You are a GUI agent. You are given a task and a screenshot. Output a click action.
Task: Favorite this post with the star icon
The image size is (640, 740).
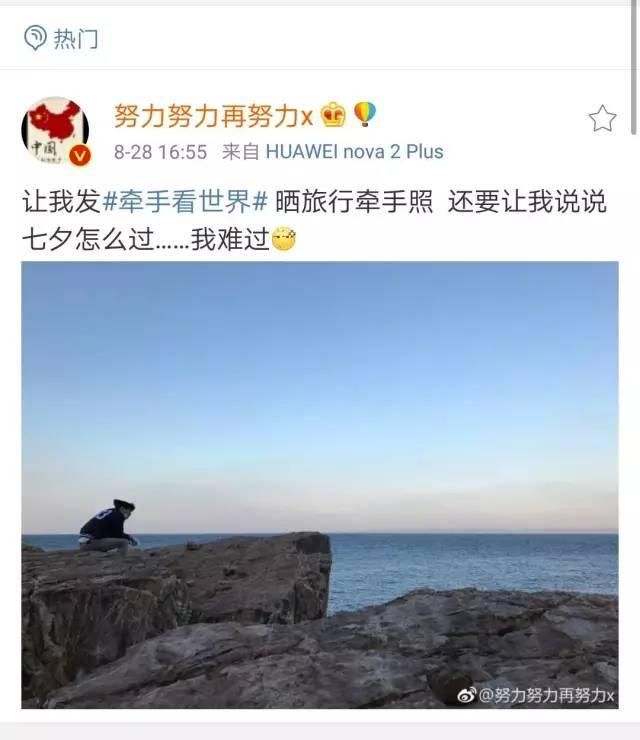point(602,119)
